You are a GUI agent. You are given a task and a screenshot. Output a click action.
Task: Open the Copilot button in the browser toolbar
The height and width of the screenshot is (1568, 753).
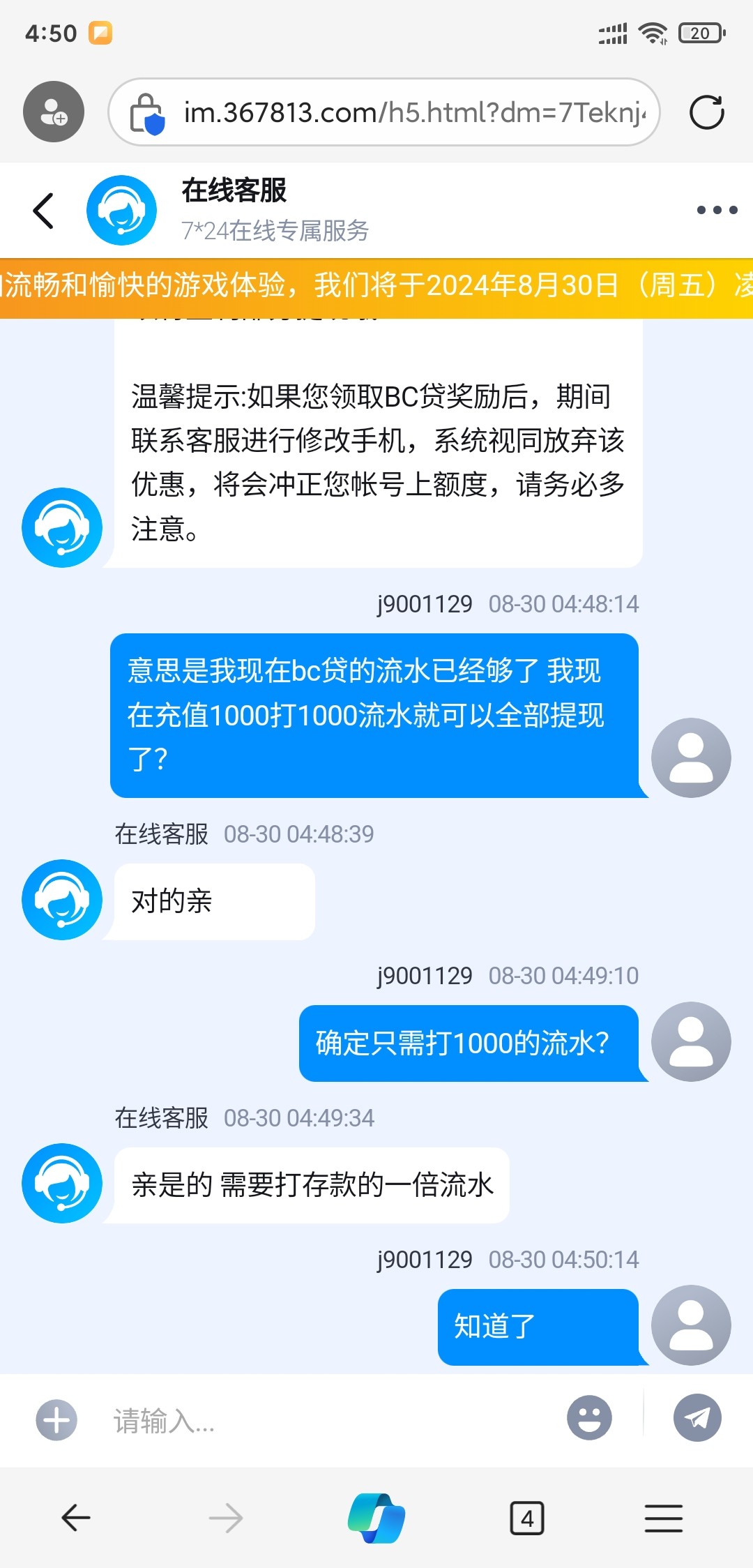(376, 1518)
